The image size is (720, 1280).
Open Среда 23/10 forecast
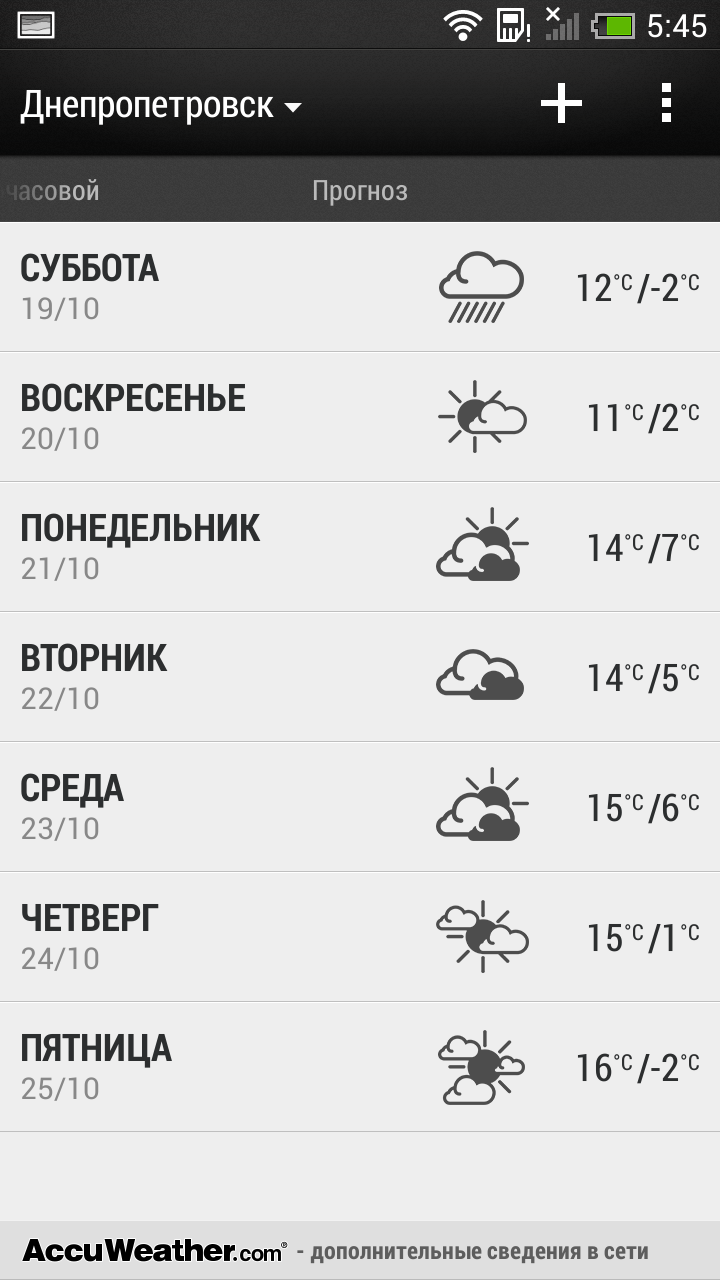coord(360,807)
